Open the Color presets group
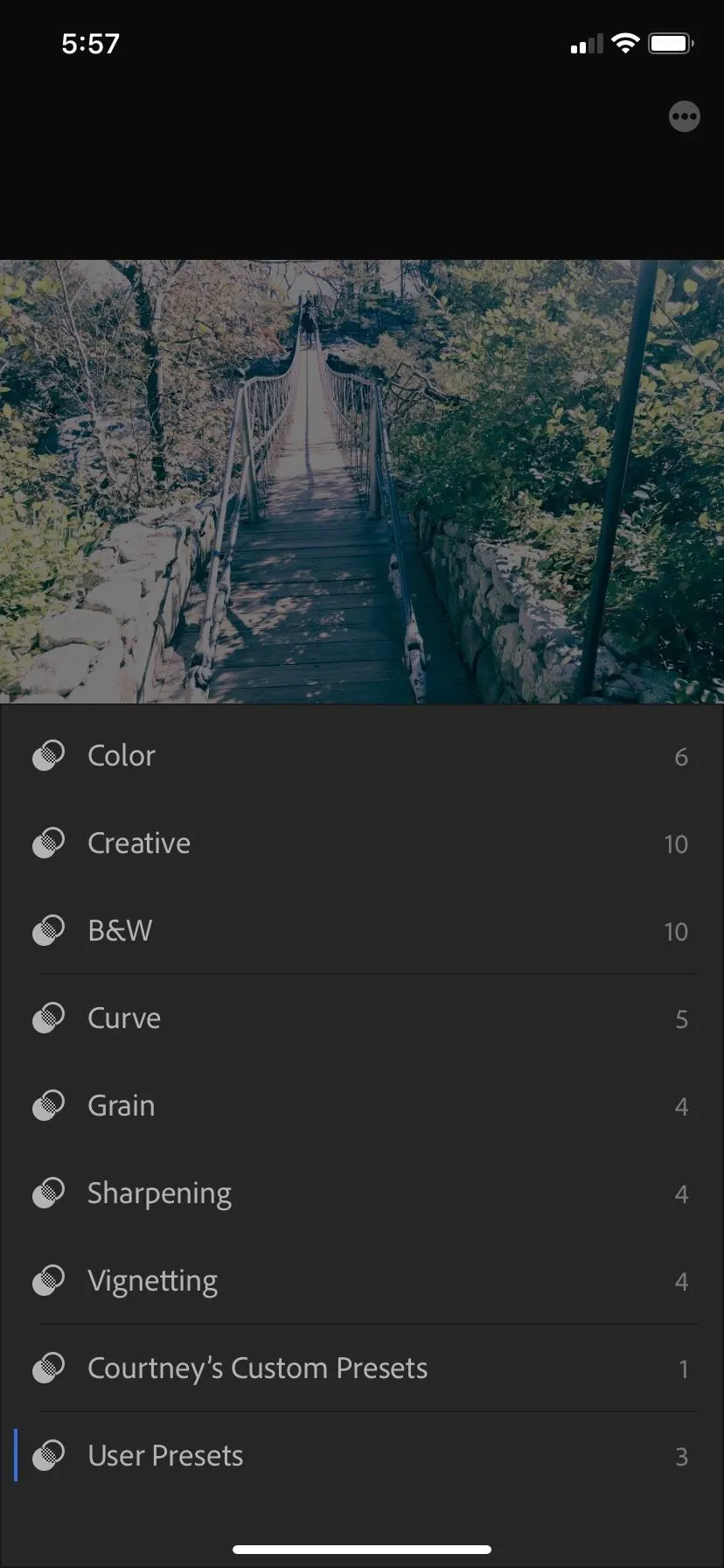The image size is (724, 1568). point(362,756)
